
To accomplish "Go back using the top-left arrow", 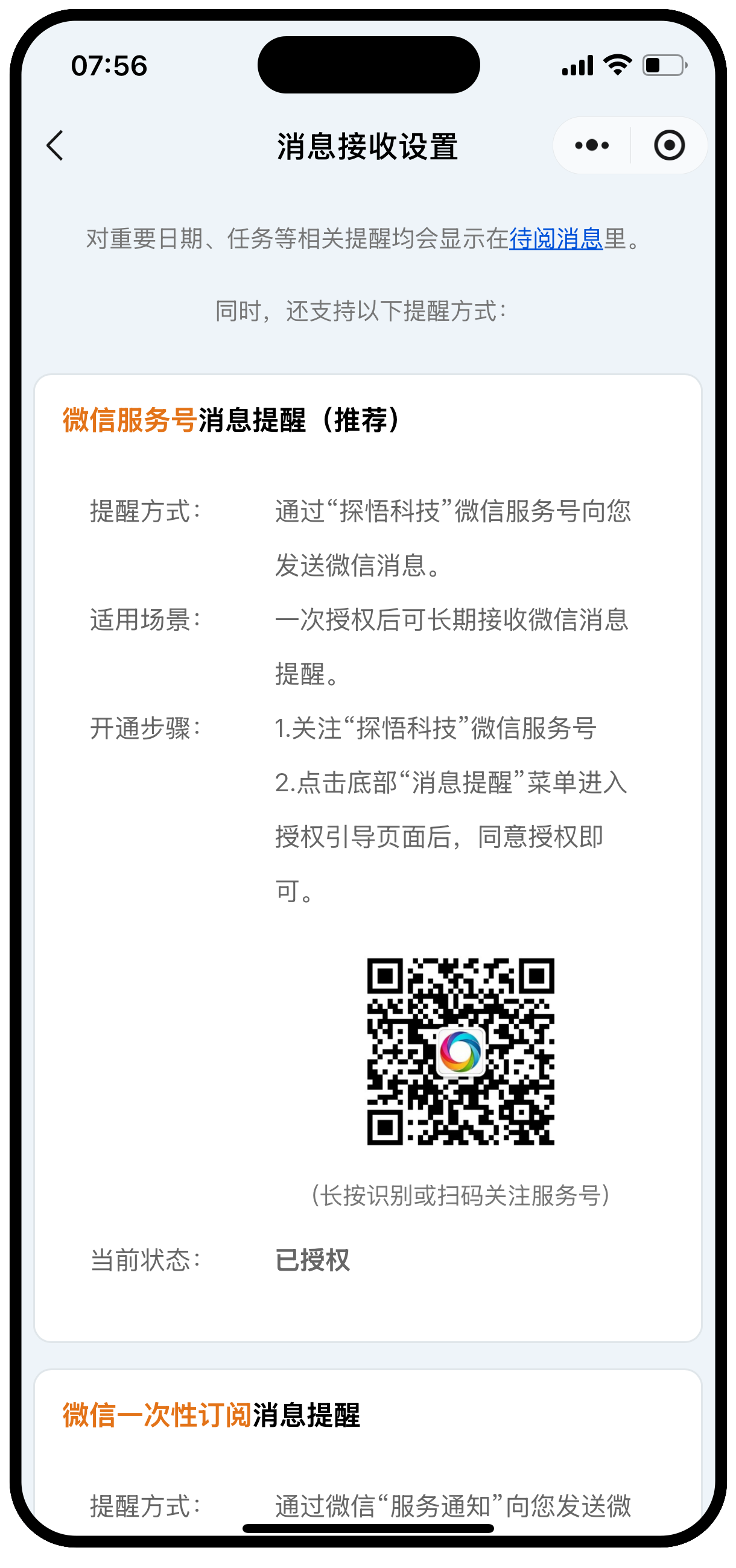I will 55,145.
